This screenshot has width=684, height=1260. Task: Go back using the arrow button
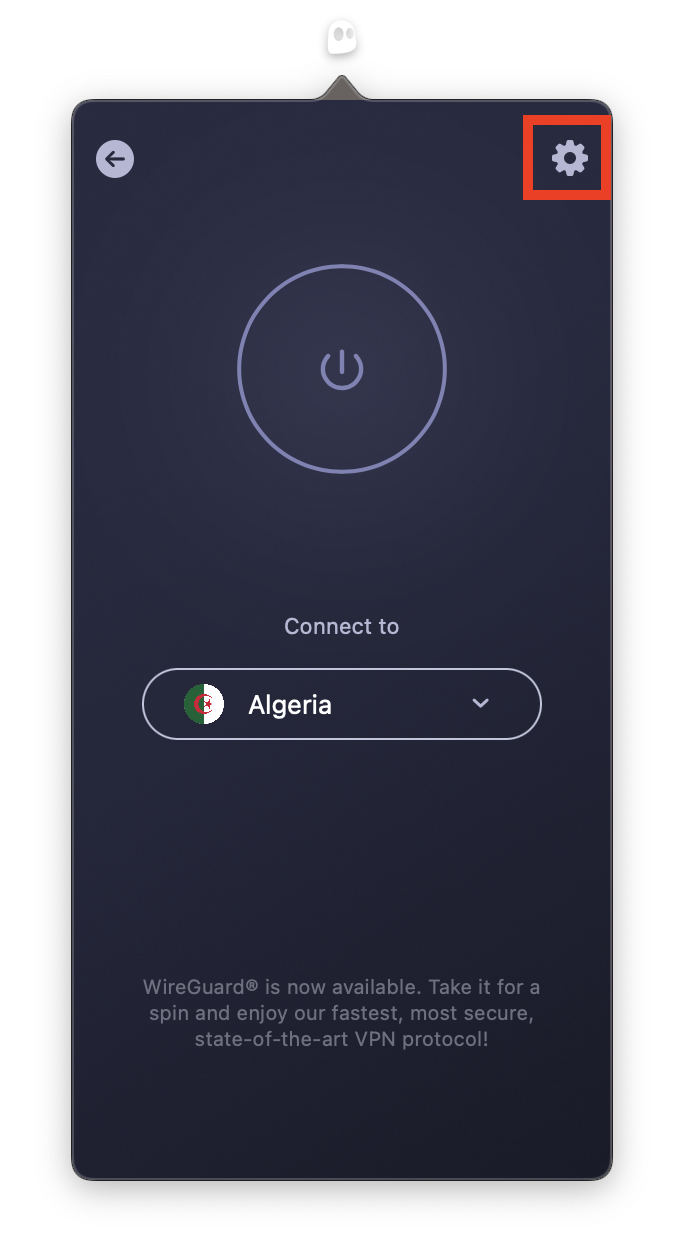point(115,159)
